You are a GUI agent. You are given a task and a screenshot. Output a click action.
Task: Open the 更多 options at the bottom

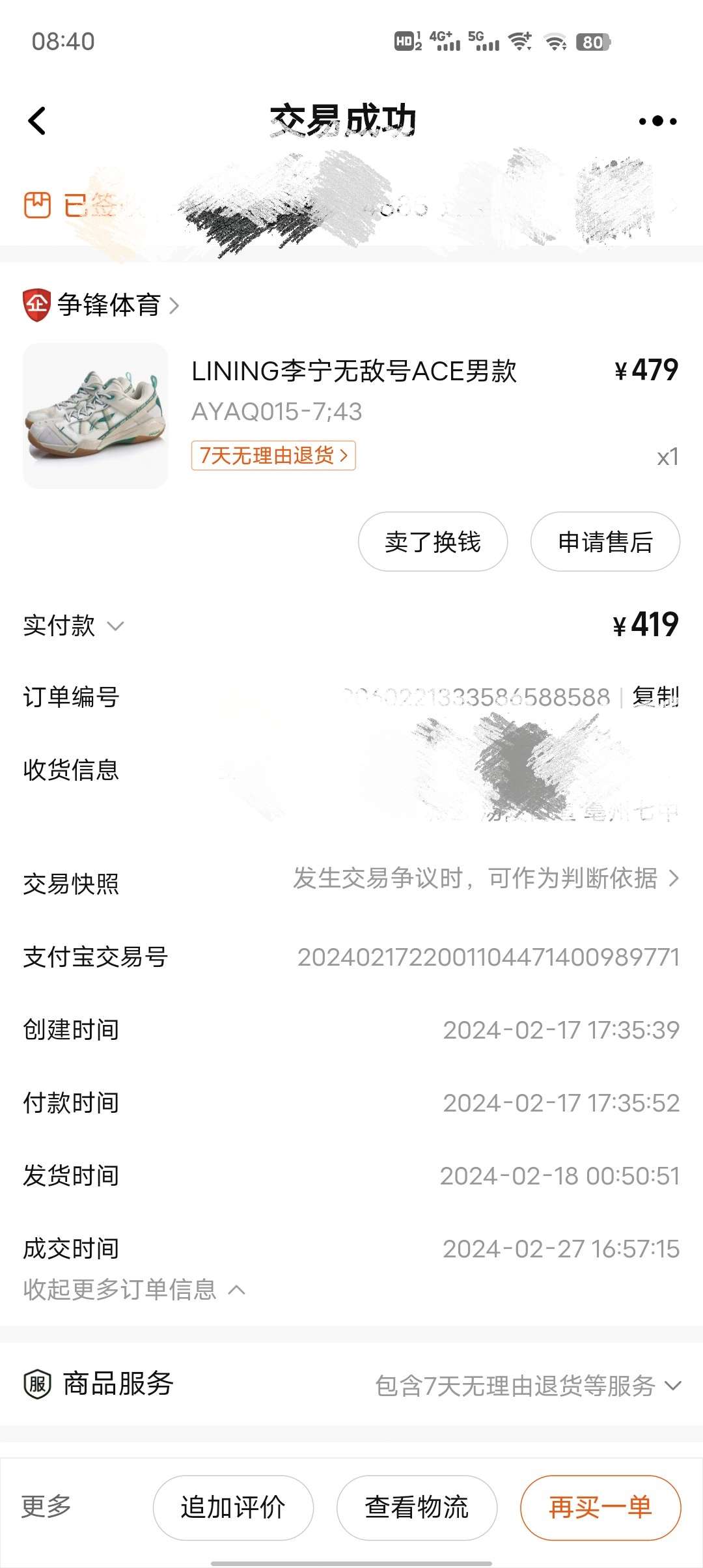[46, 1507]
